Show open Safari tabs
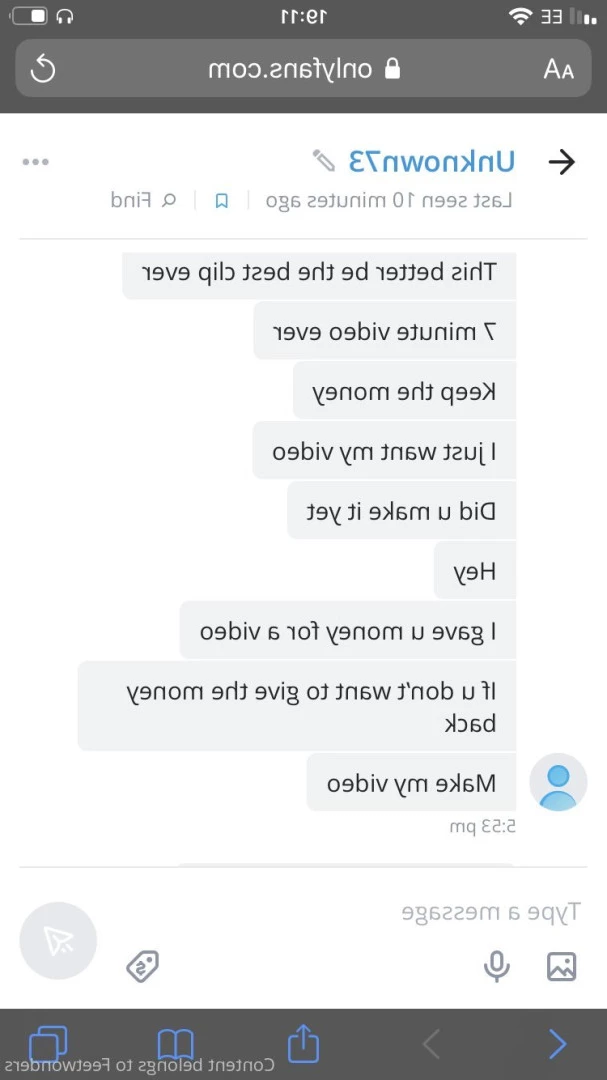 point(48,1044)
